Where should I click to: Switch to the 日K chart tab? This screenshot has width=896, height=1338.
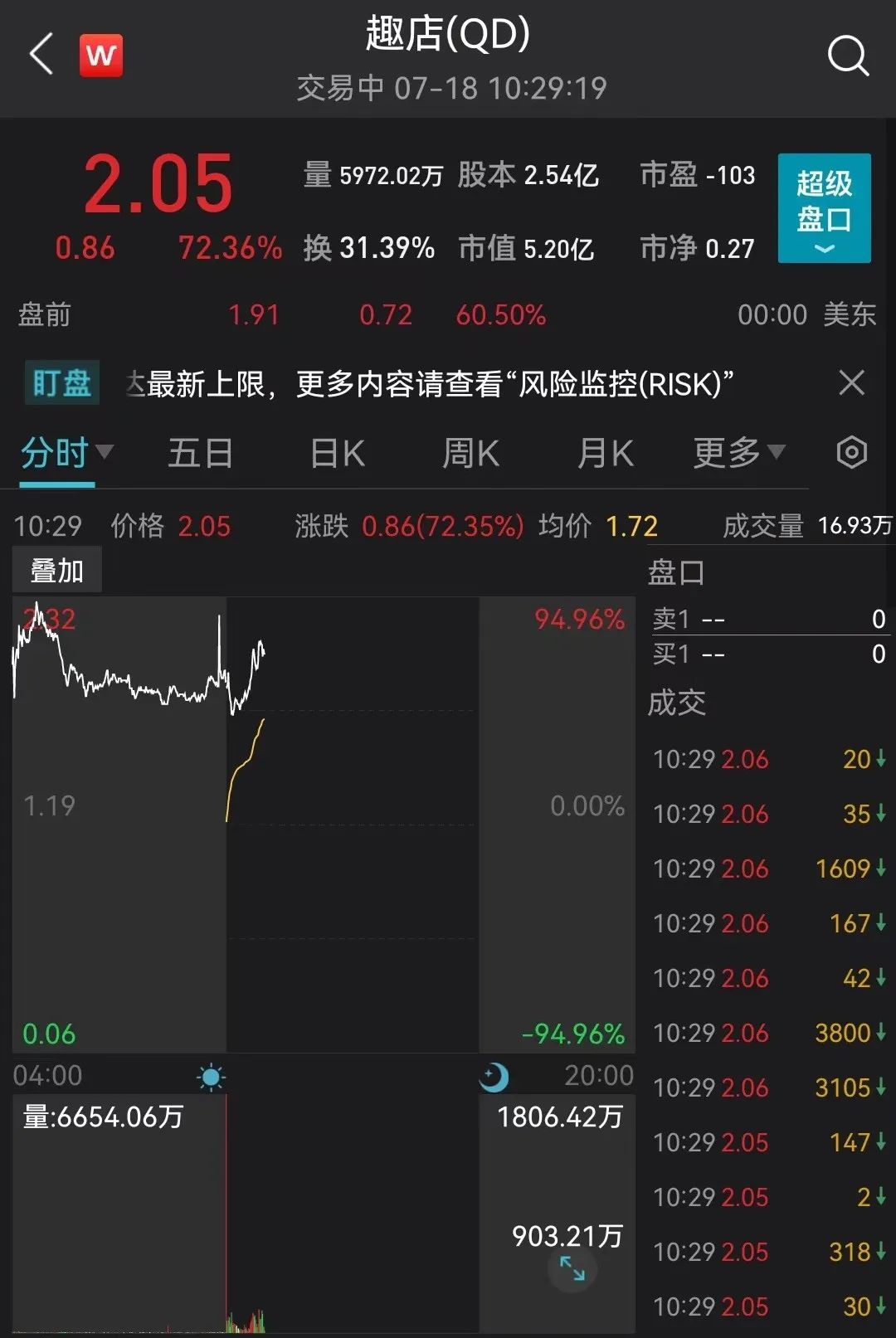click(337, 454)
